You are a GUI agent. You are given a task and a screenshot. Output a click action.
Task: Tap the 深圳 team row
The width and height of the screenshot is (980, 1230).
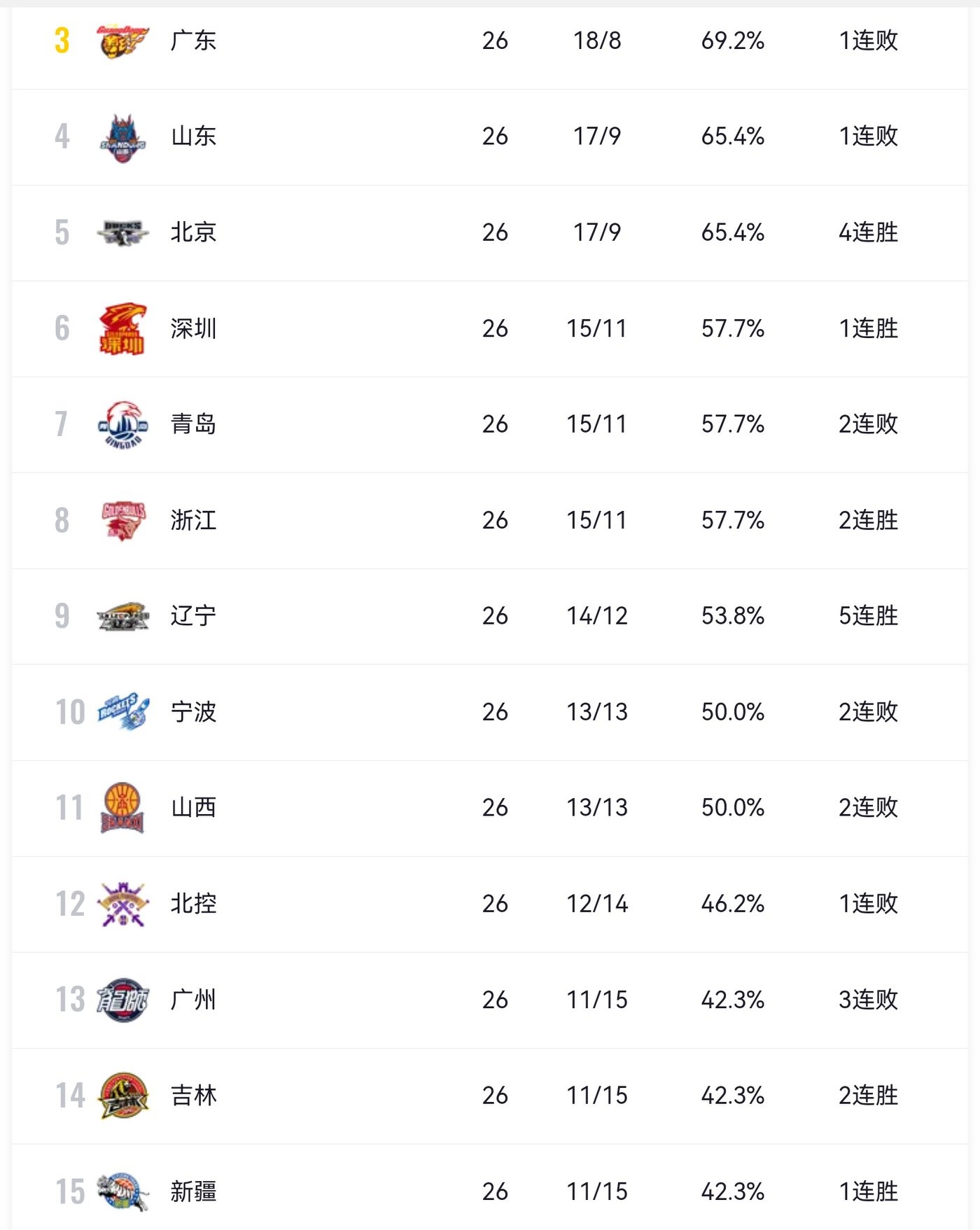(x=193, y=328)
